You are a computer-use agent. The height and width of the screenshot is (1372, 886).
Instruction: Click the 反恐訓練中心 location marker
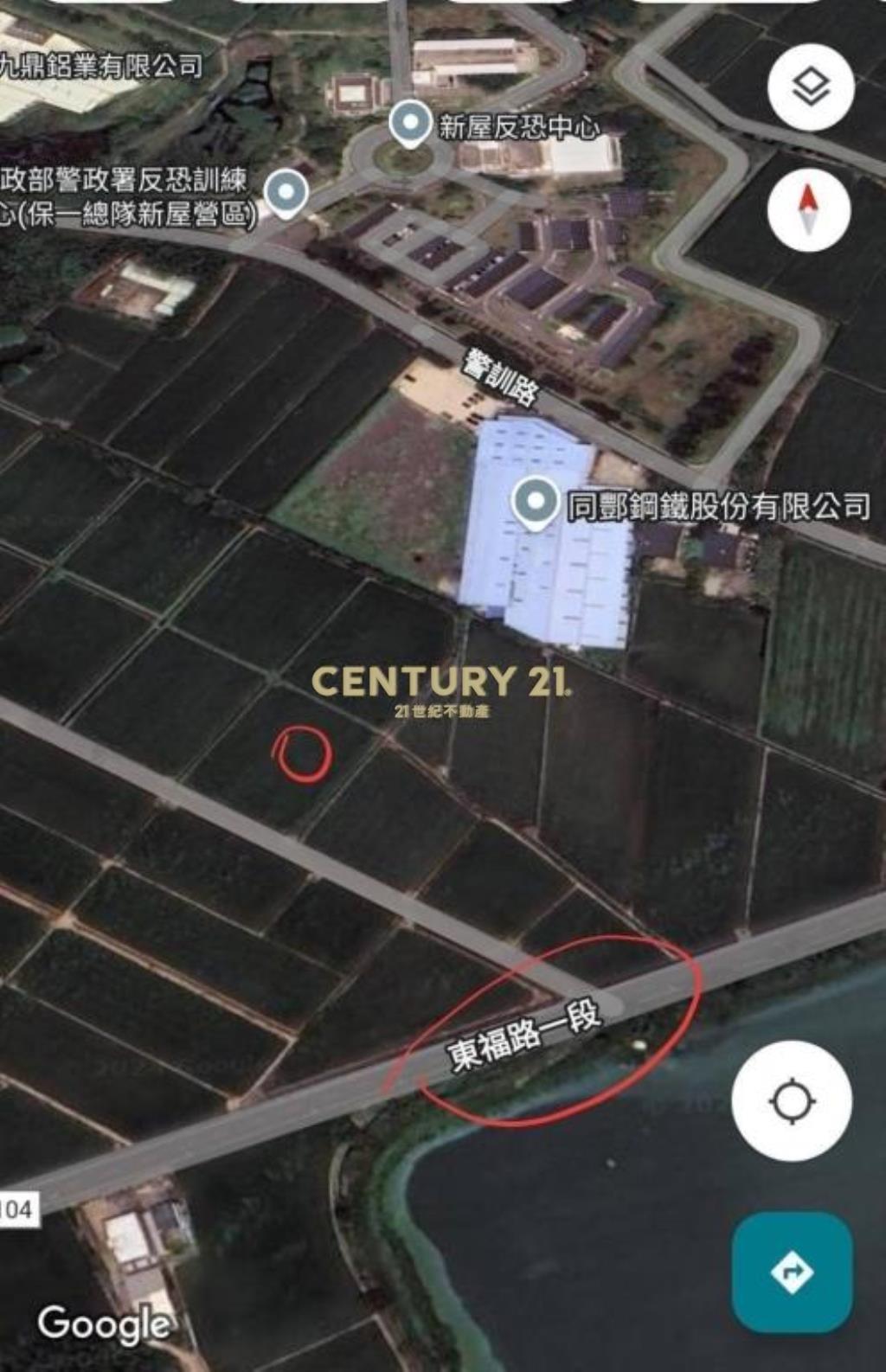click(286, 192)
